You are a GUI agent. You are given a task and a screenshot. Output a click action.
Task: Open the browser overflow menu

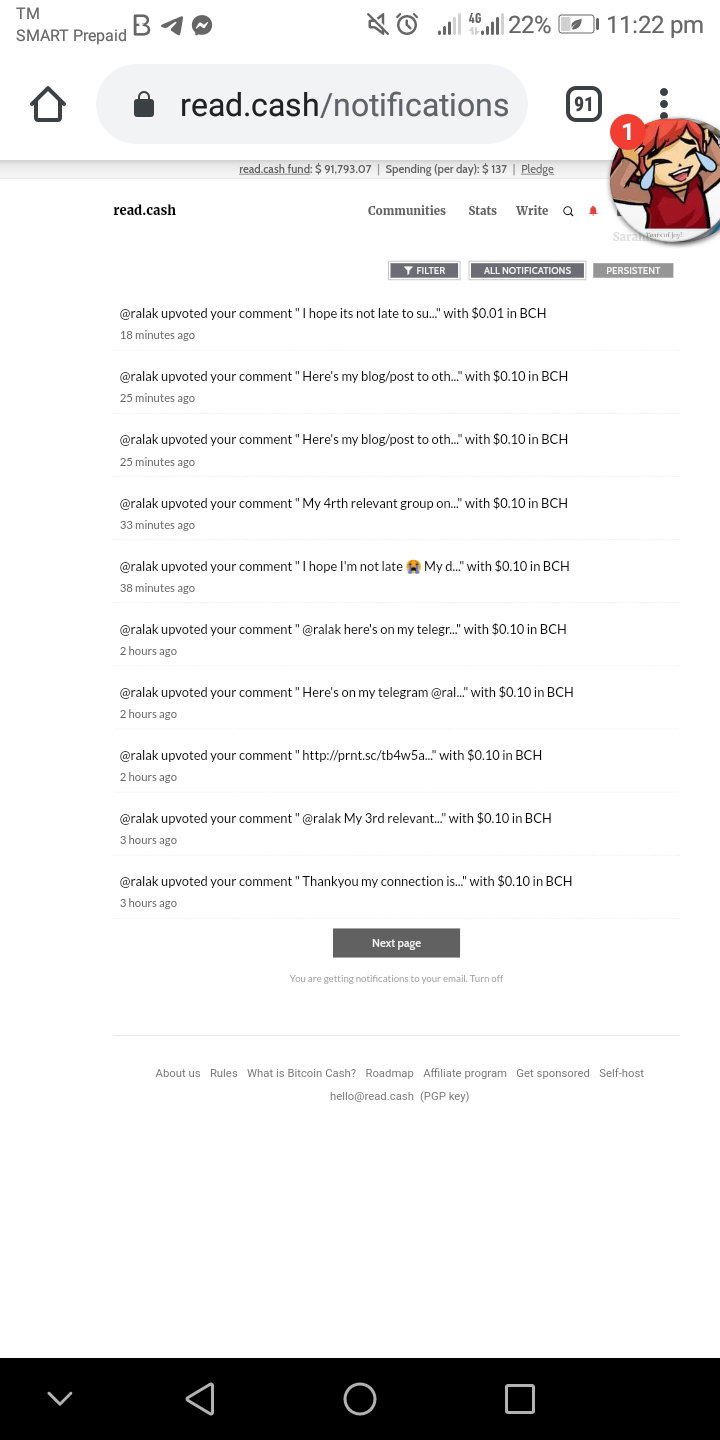(x=663, y=104)
